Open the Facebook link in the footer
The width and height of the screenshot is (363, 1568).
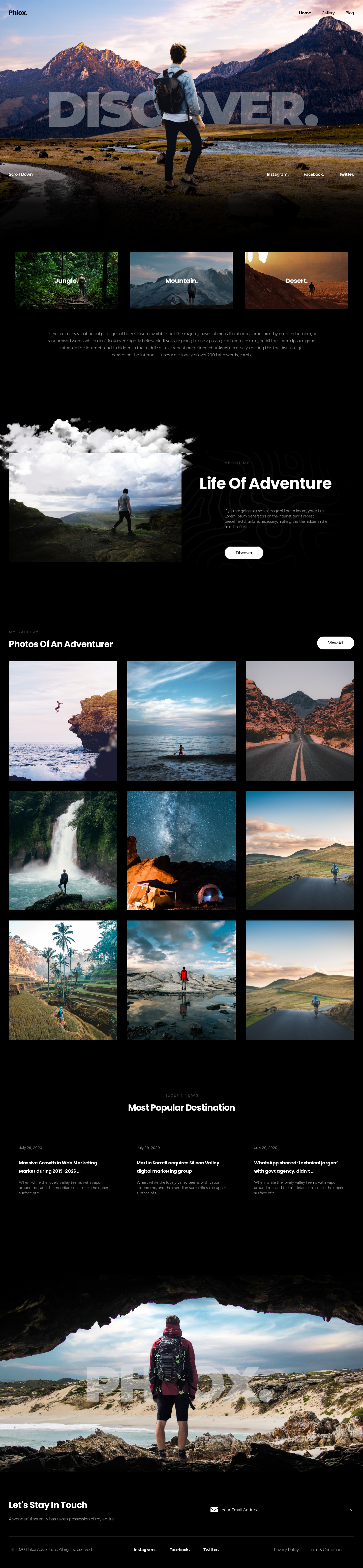pos(179,1549)
